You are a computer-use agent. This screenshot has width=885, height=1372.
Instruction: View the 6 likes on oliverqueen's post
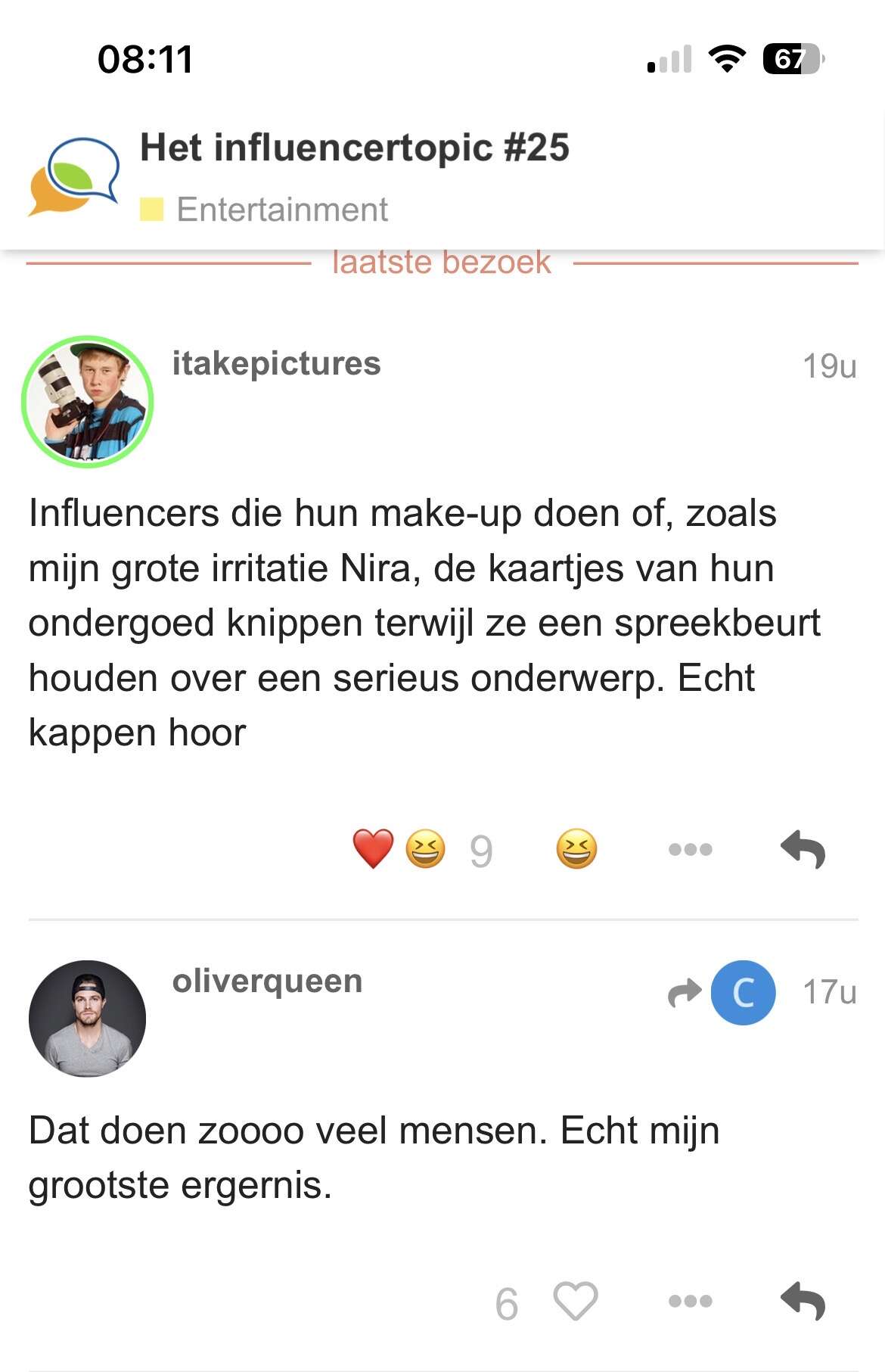[507, 1303]
